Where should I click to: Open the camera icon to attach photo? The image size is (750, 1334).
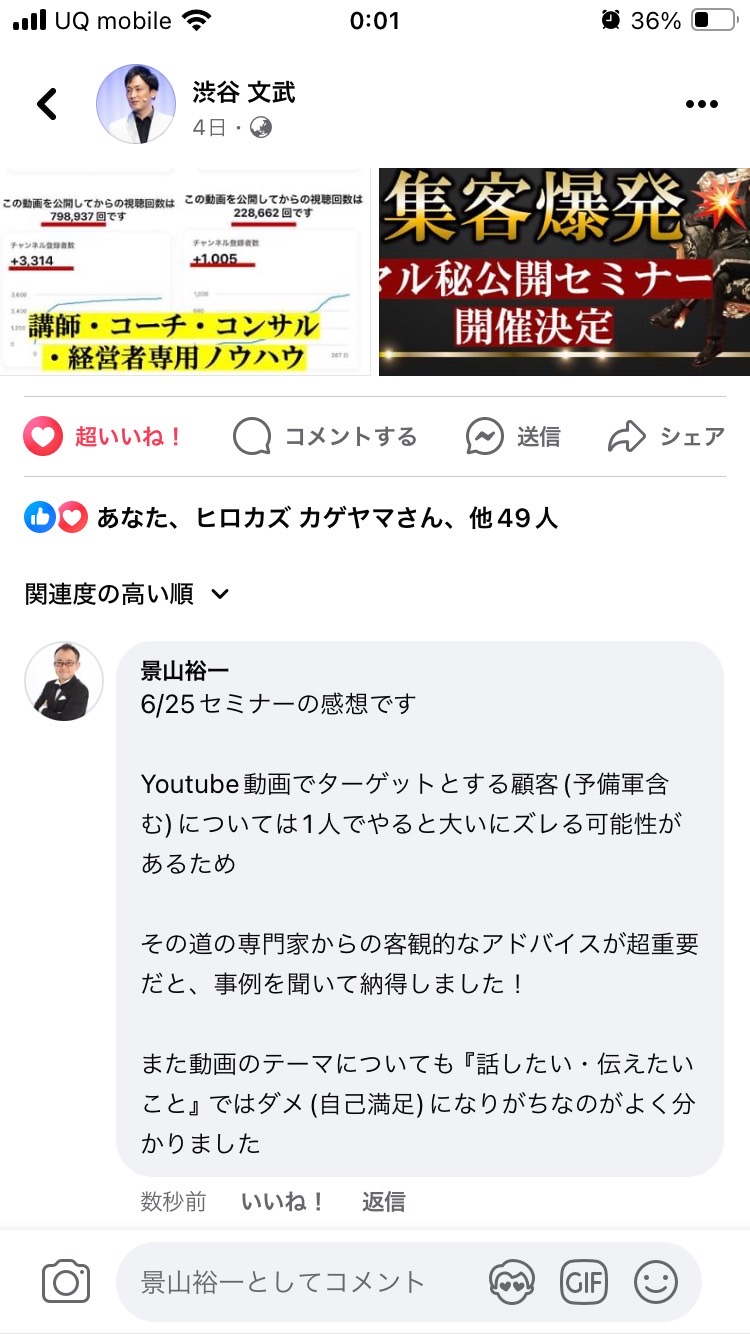pos(66,1282)
